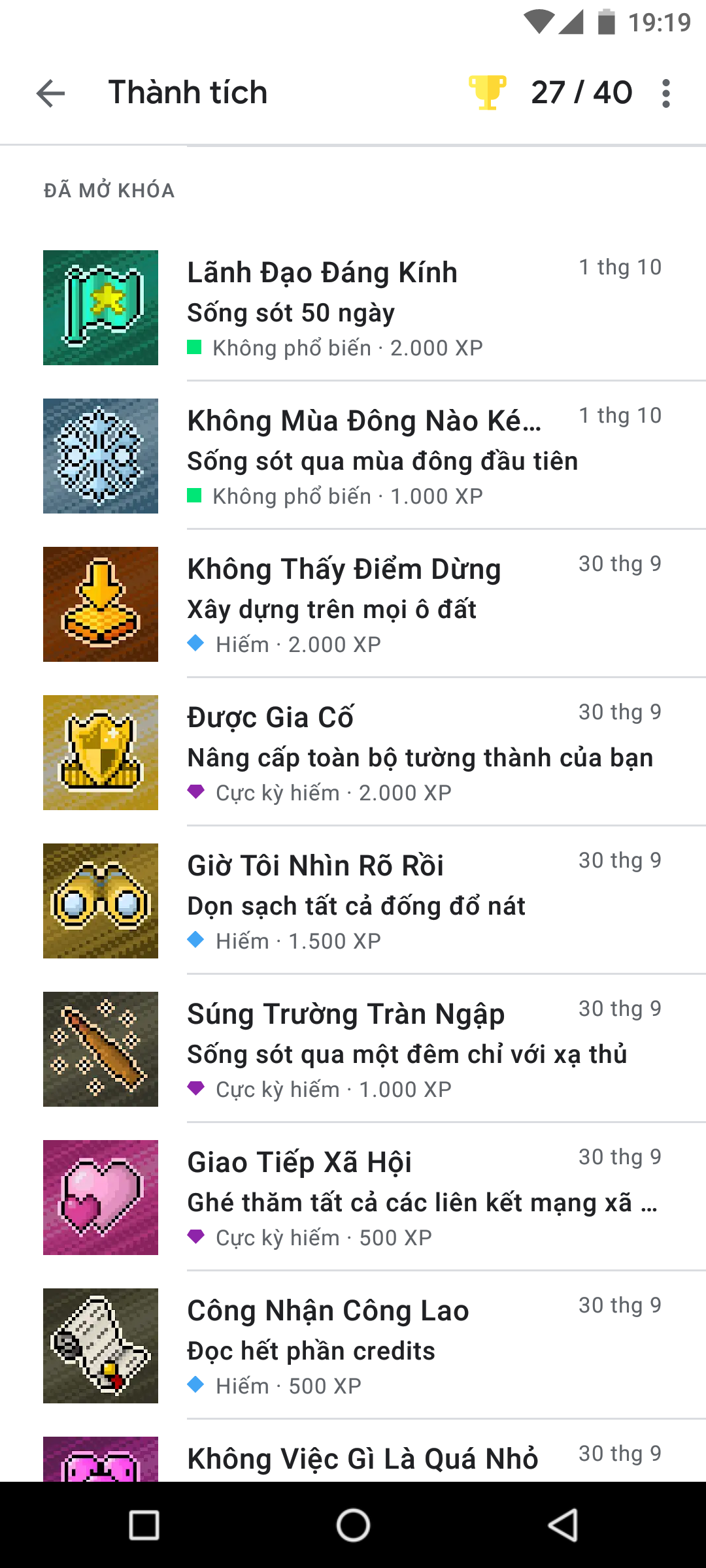This screenshot has width=706, height=1568.
Task: Open the Lãnh Đạo Đáng Kính achievement
Action: tap(353, 307)
